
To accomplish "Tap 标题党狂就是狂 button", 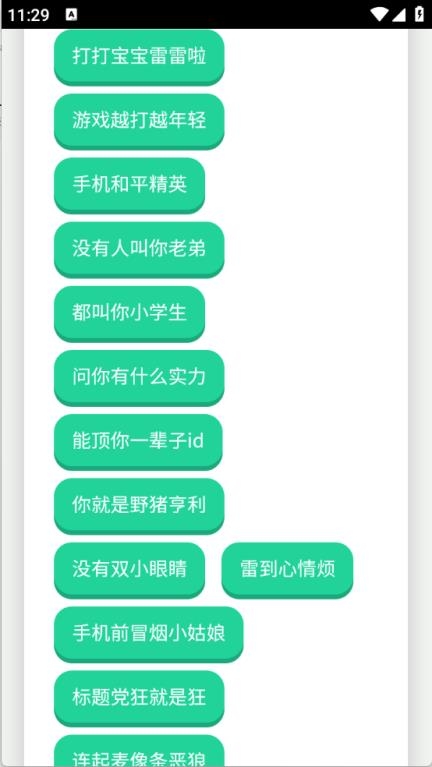I will (x=139, y=698).
